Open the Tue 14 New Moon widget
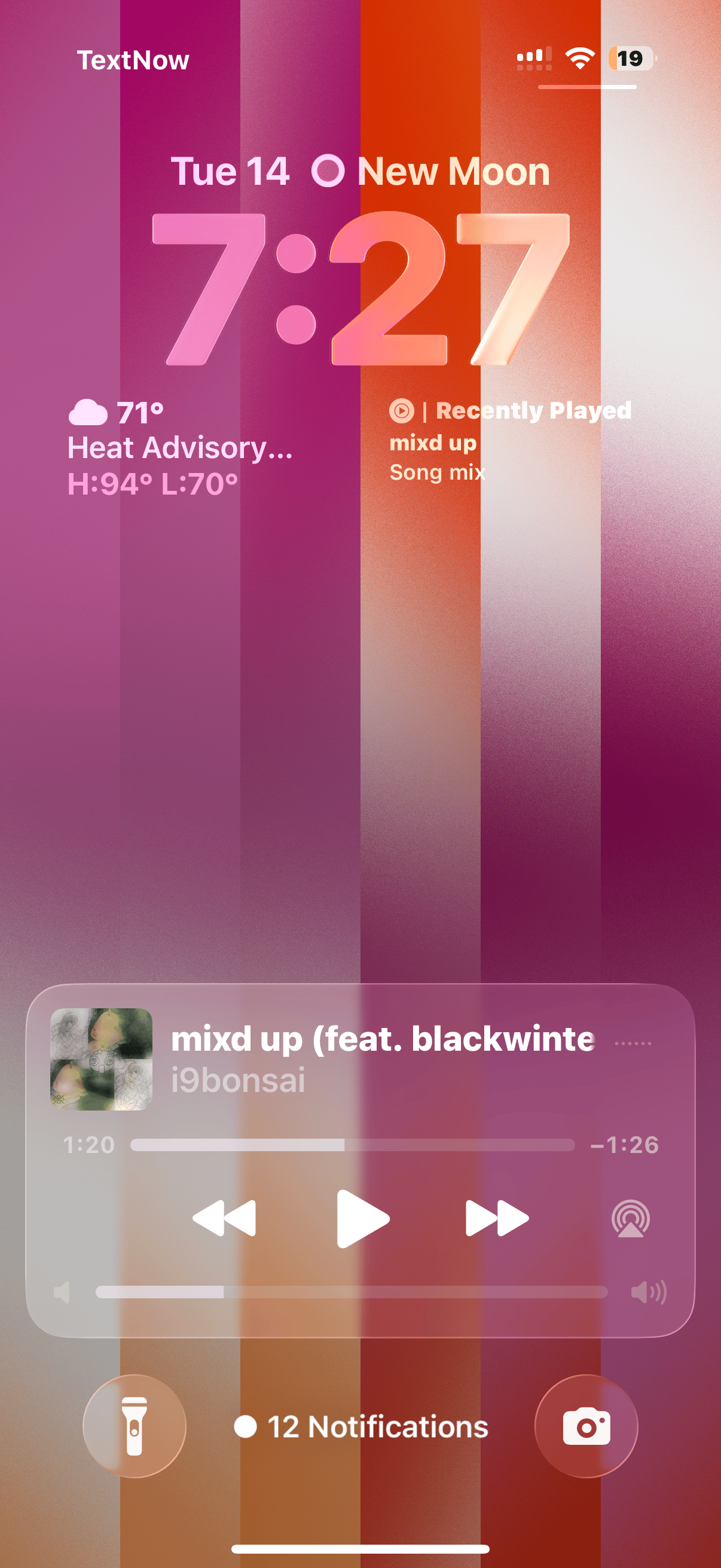This screenshot has width=721, height=1568. tap(360, 171)
